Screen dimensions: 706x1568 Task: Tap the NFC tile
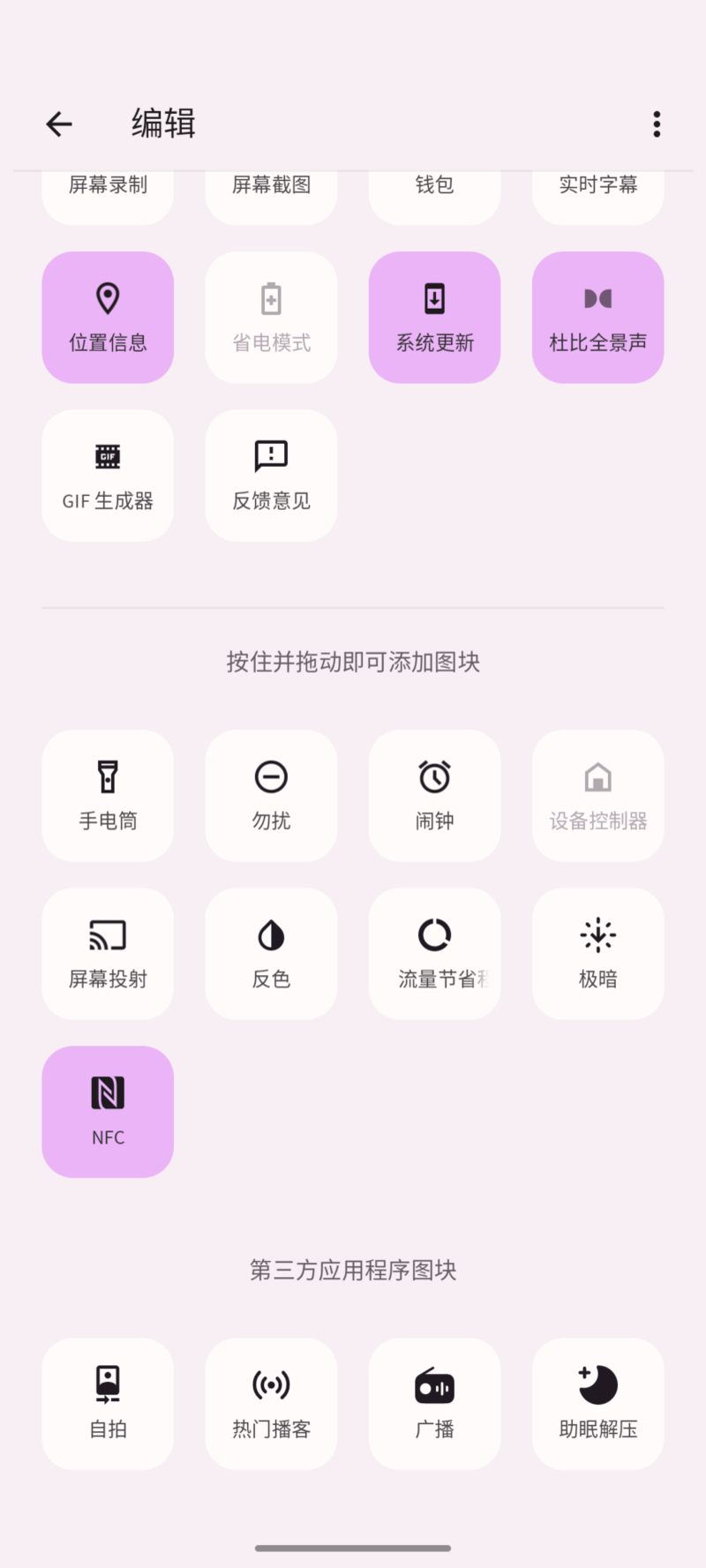pos(108,1112)
